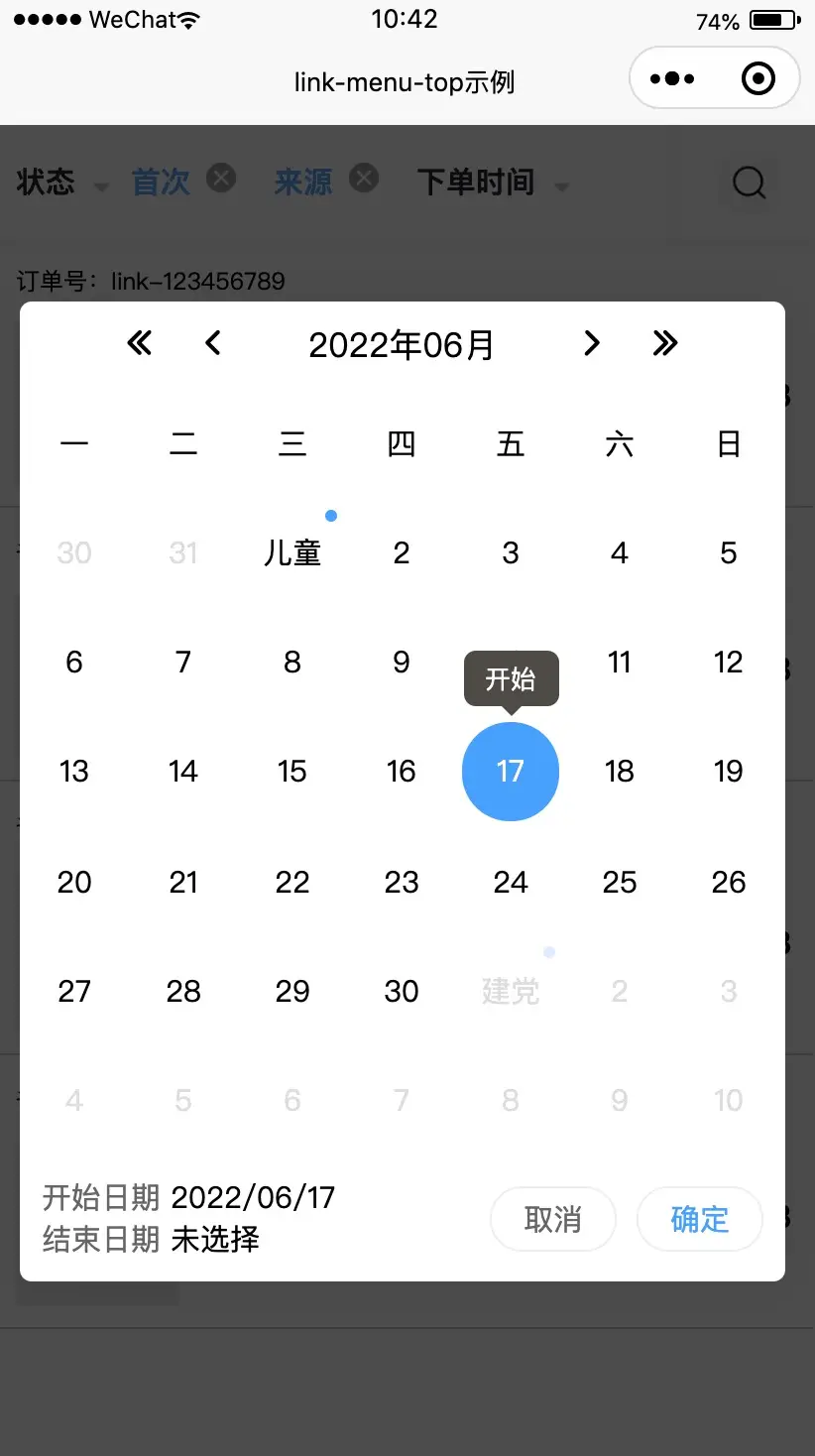
Task: Choose day 30 in June
Action: pos(402,991)
